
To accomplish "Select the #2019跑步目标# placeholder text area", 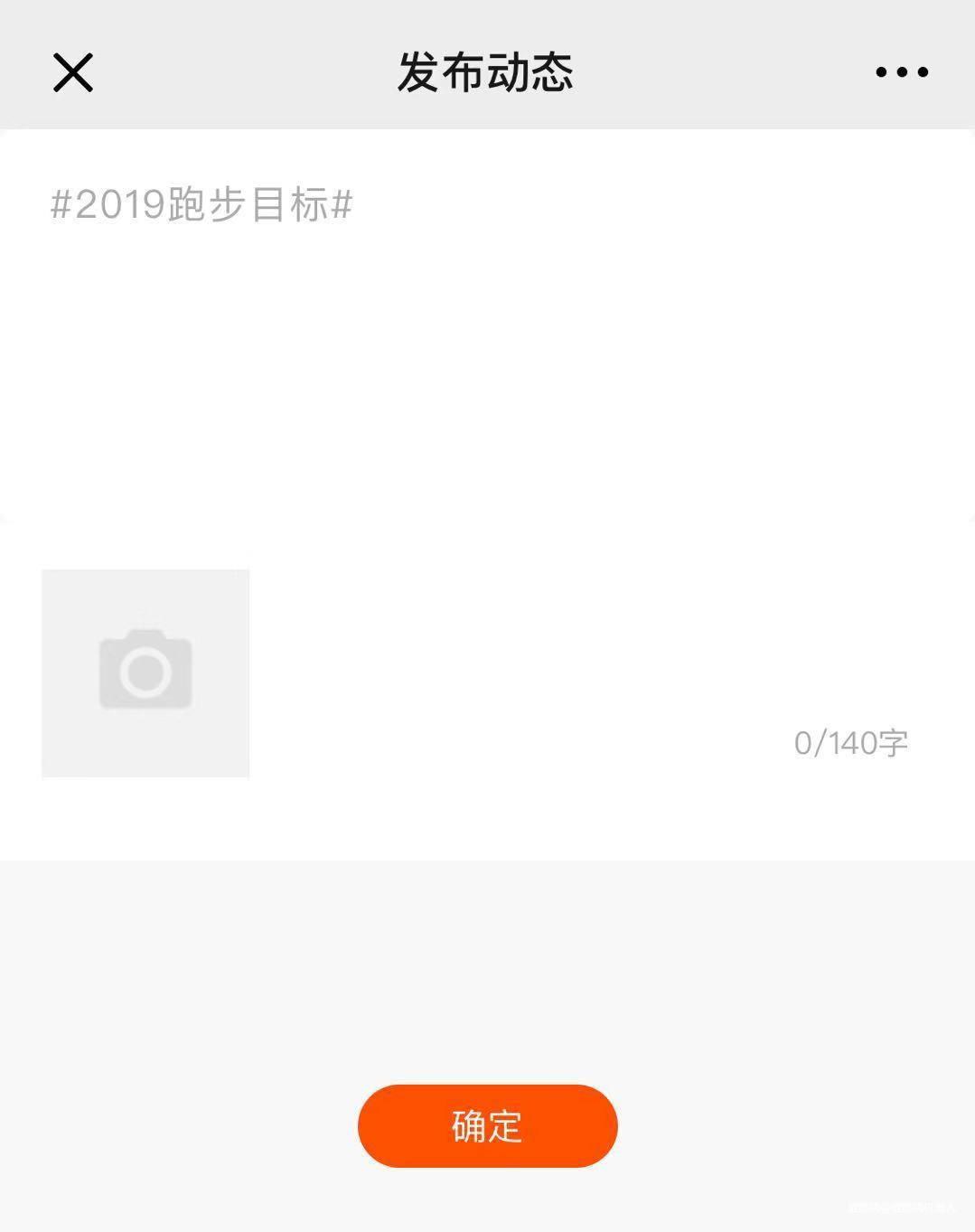I will (x=201, y=205).
